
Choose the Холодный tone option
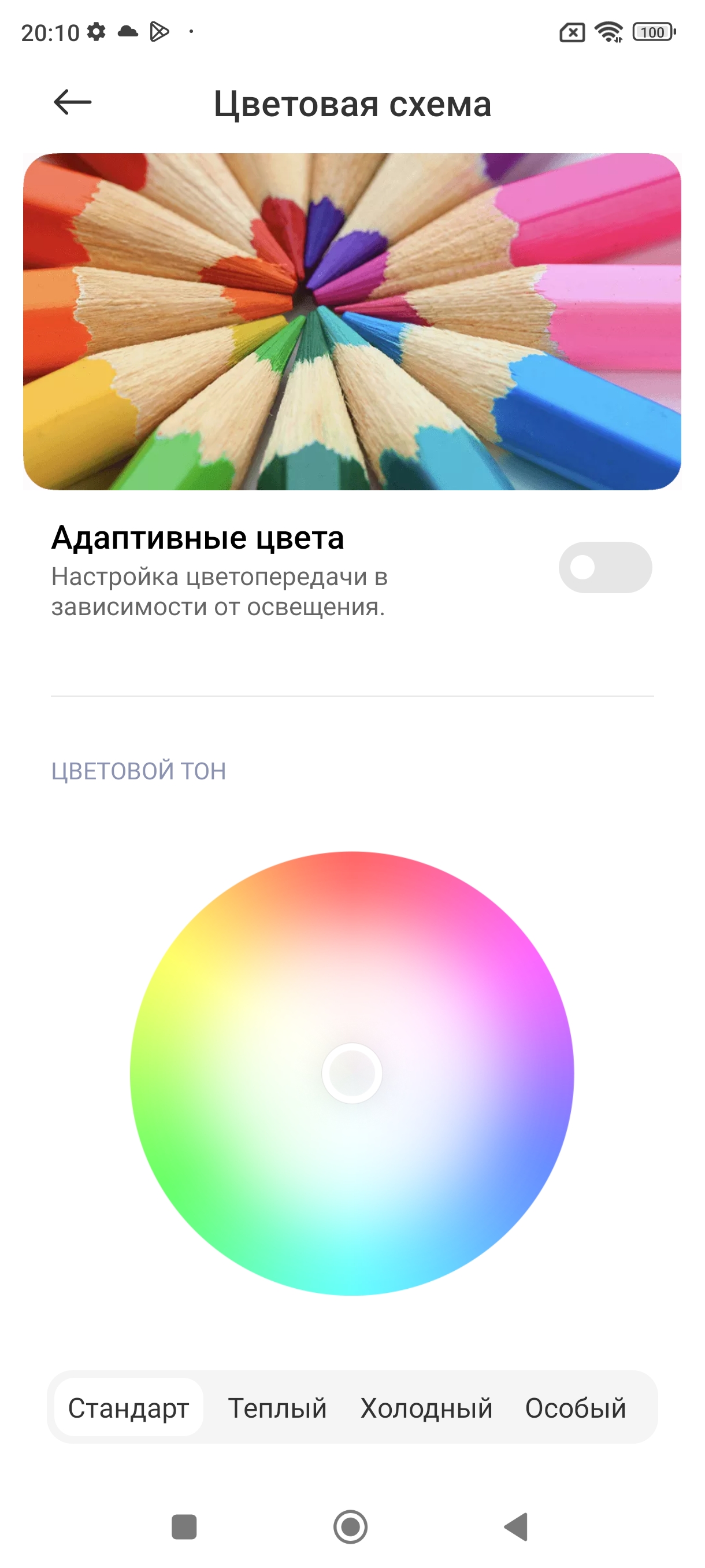point(426,1408)
